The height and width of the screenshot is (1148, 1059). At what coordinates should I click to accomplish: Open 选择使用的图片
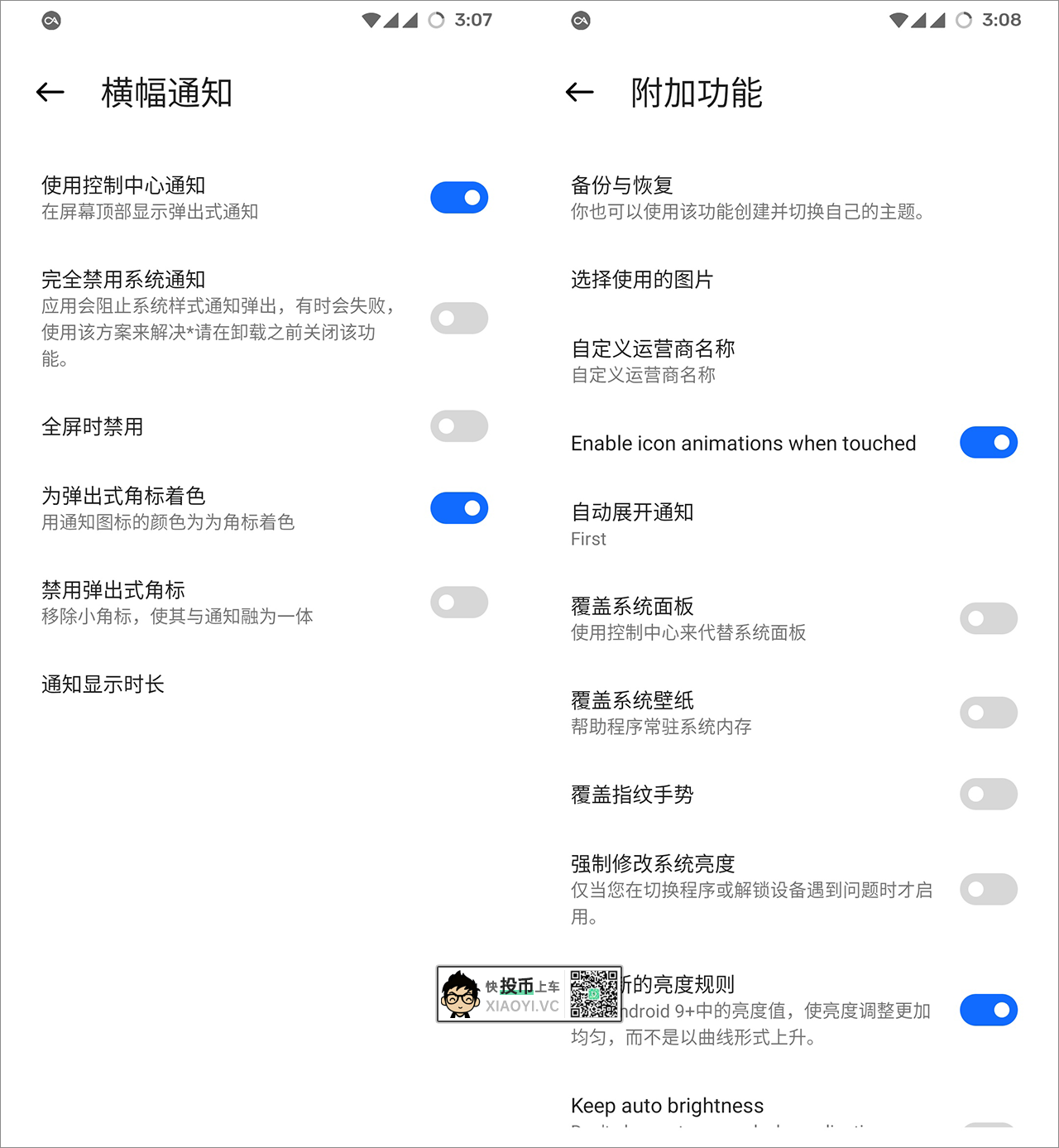[x=642, y=280]
